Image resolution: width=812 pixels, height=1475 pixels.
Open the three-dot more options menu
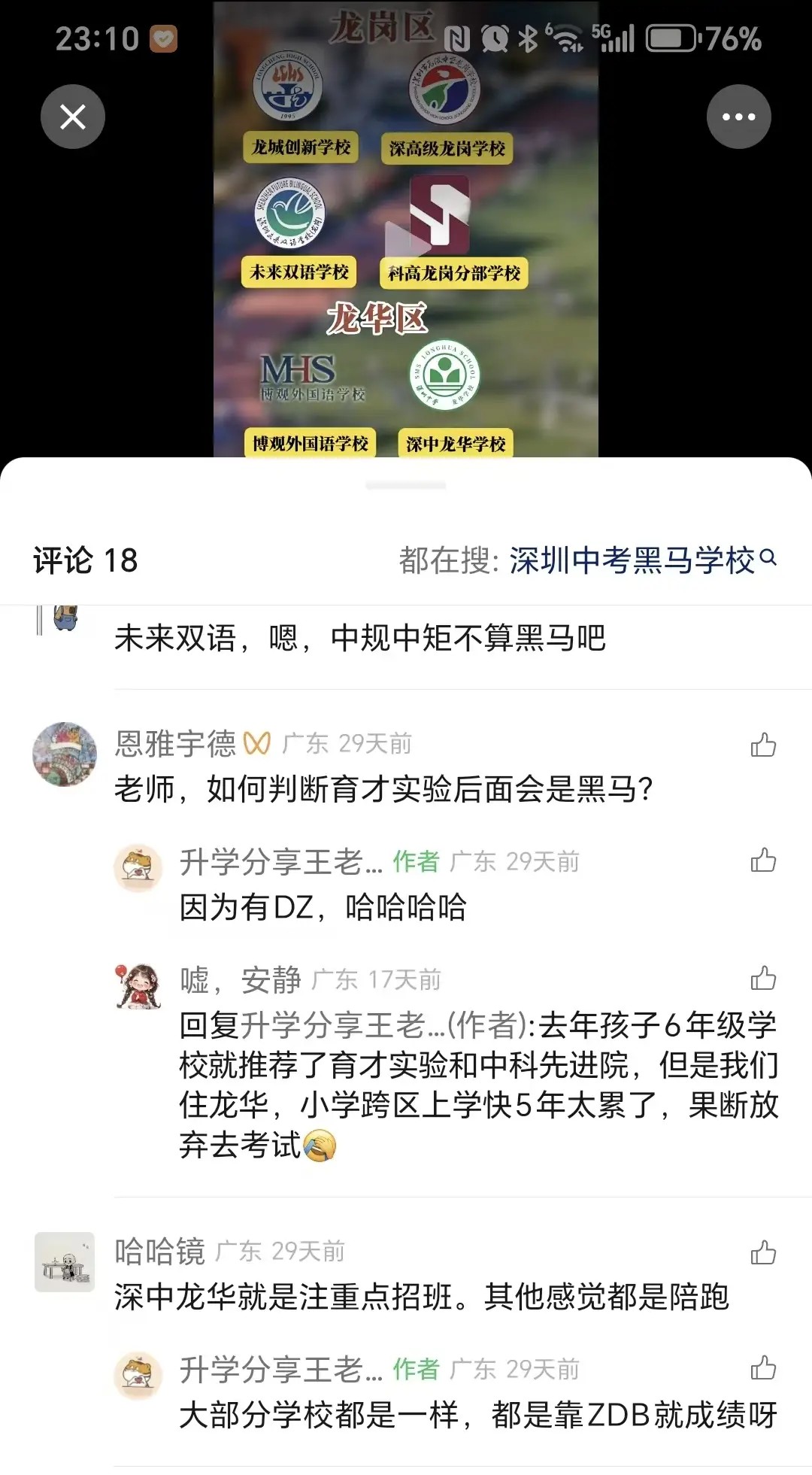(x=738, y=117)
